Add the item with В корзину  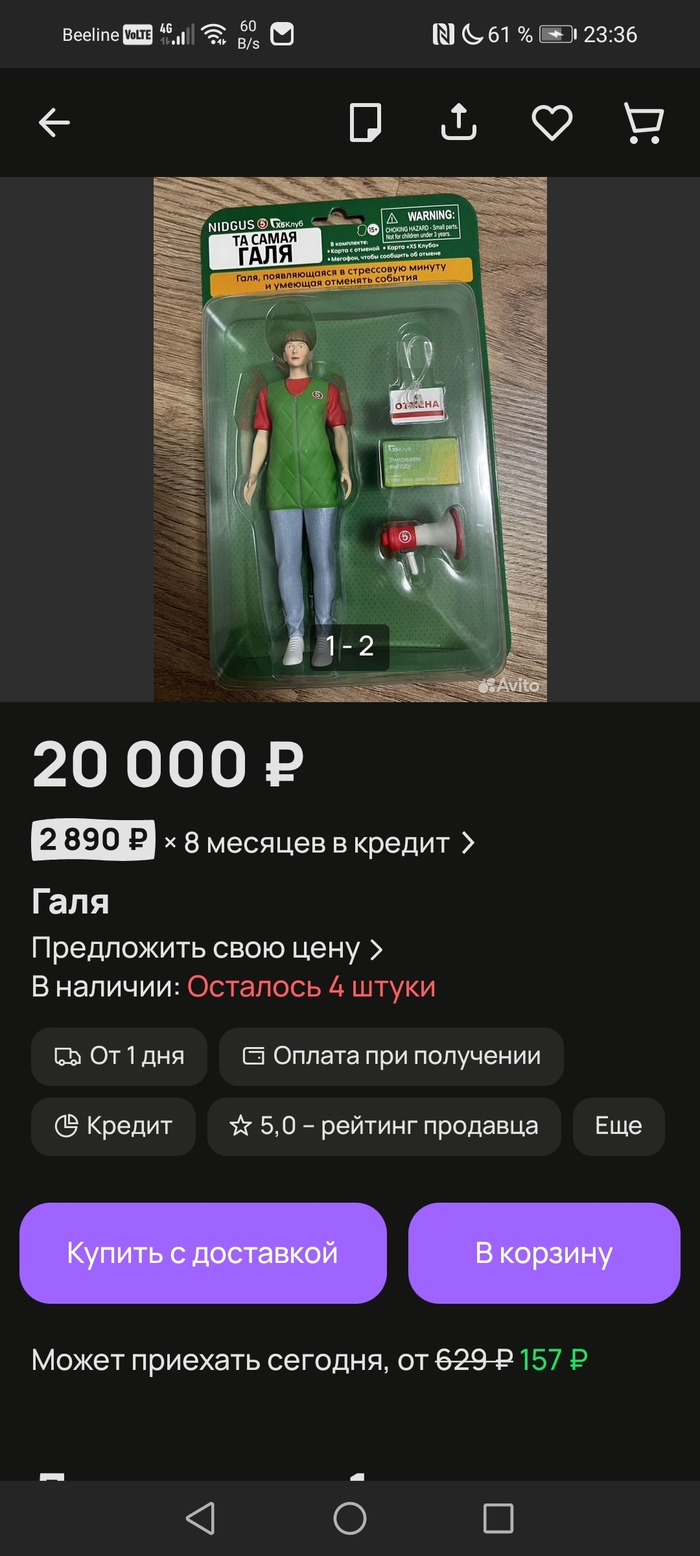(x=544, y=1253)
